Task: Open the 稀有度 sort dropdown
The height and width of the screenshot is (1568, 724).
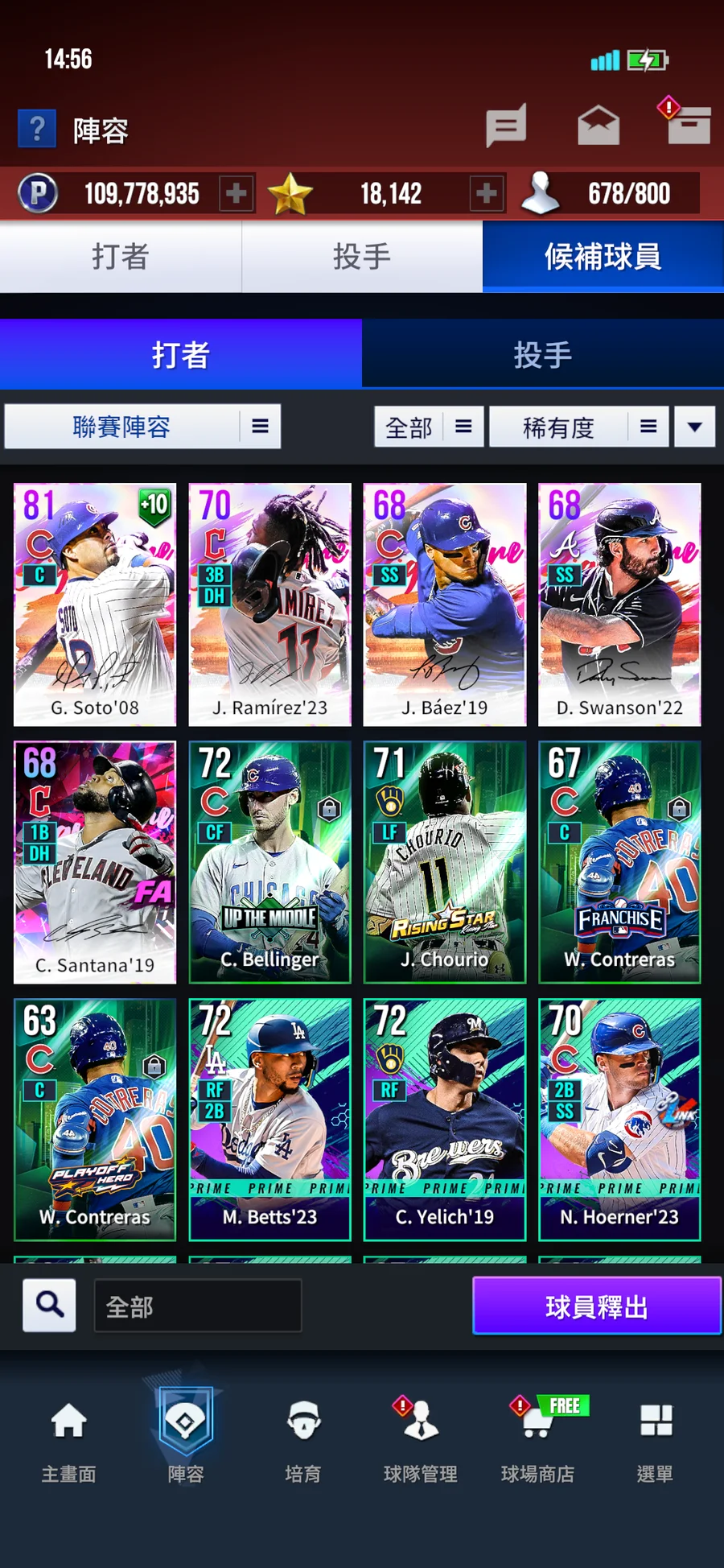Action: click(x=578, y=427)
